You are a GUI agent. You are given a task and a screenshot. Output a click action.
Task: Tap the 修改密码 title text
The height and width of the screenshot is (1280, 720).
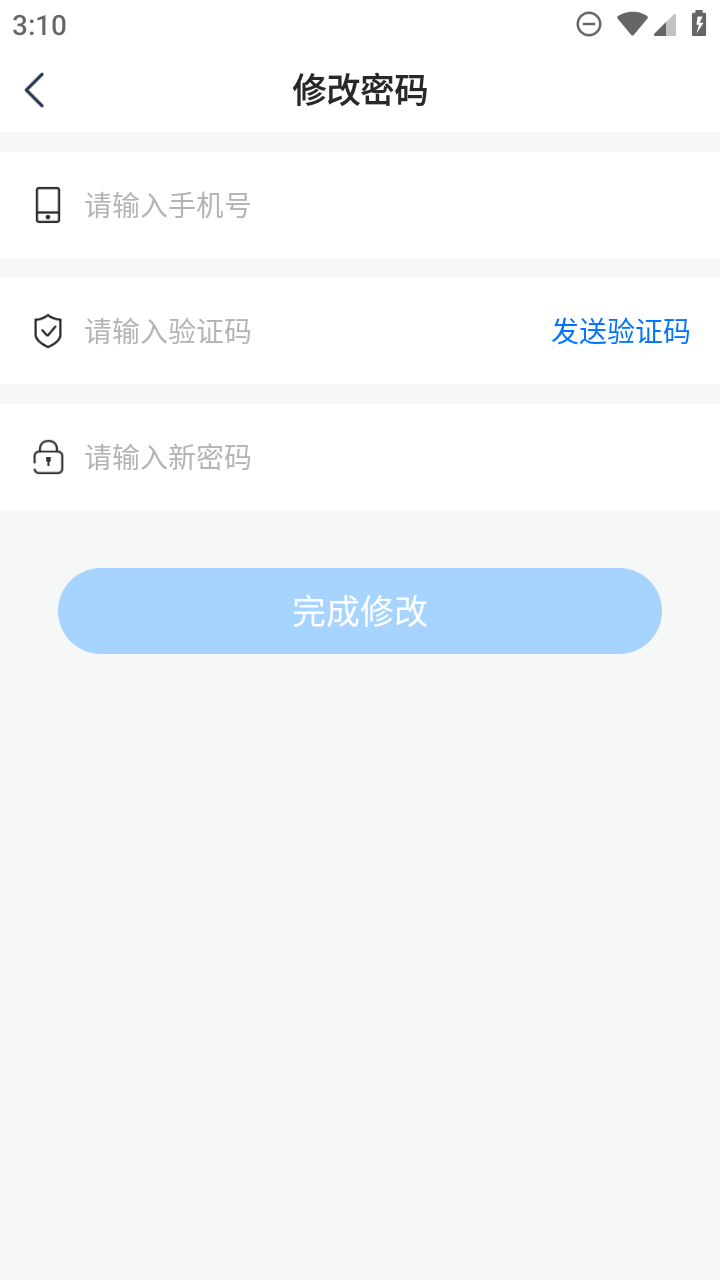pyautogui.click(x=360, y=90)
